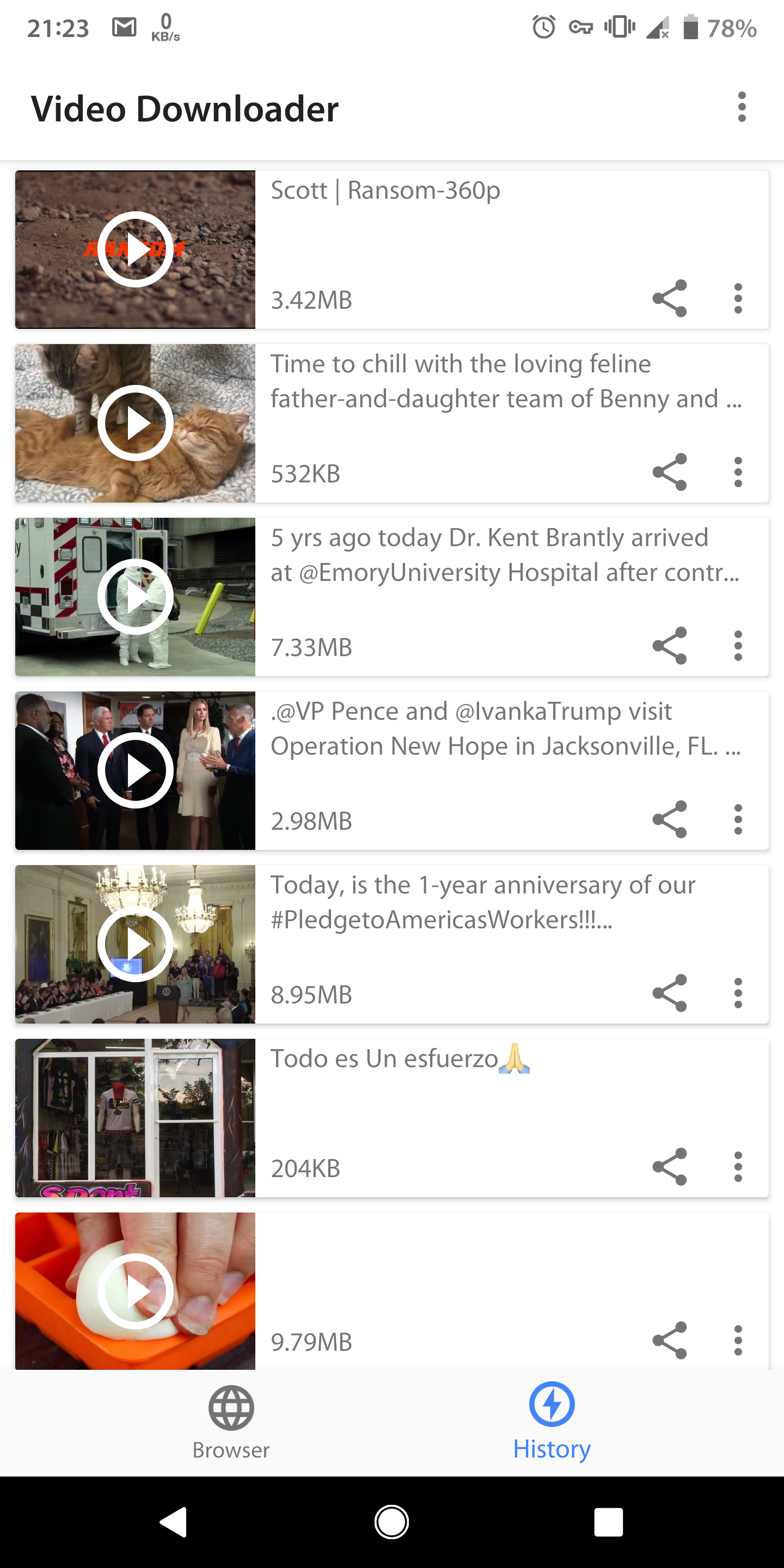Go back using the system back button
The height and width of the screenshot is (1568, 784).
pos(174,1522)
